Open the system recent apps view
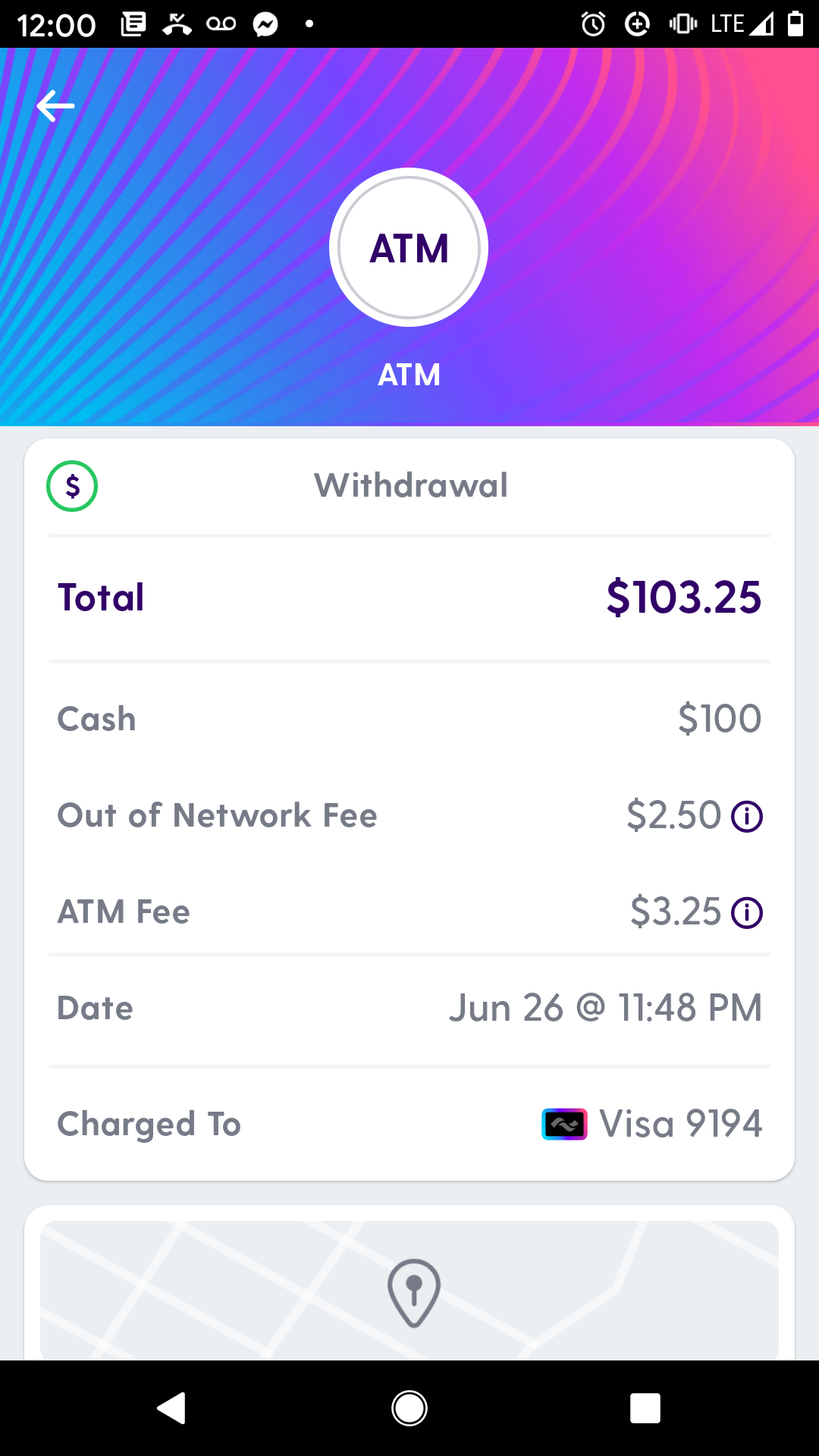 pos(645,1408)
